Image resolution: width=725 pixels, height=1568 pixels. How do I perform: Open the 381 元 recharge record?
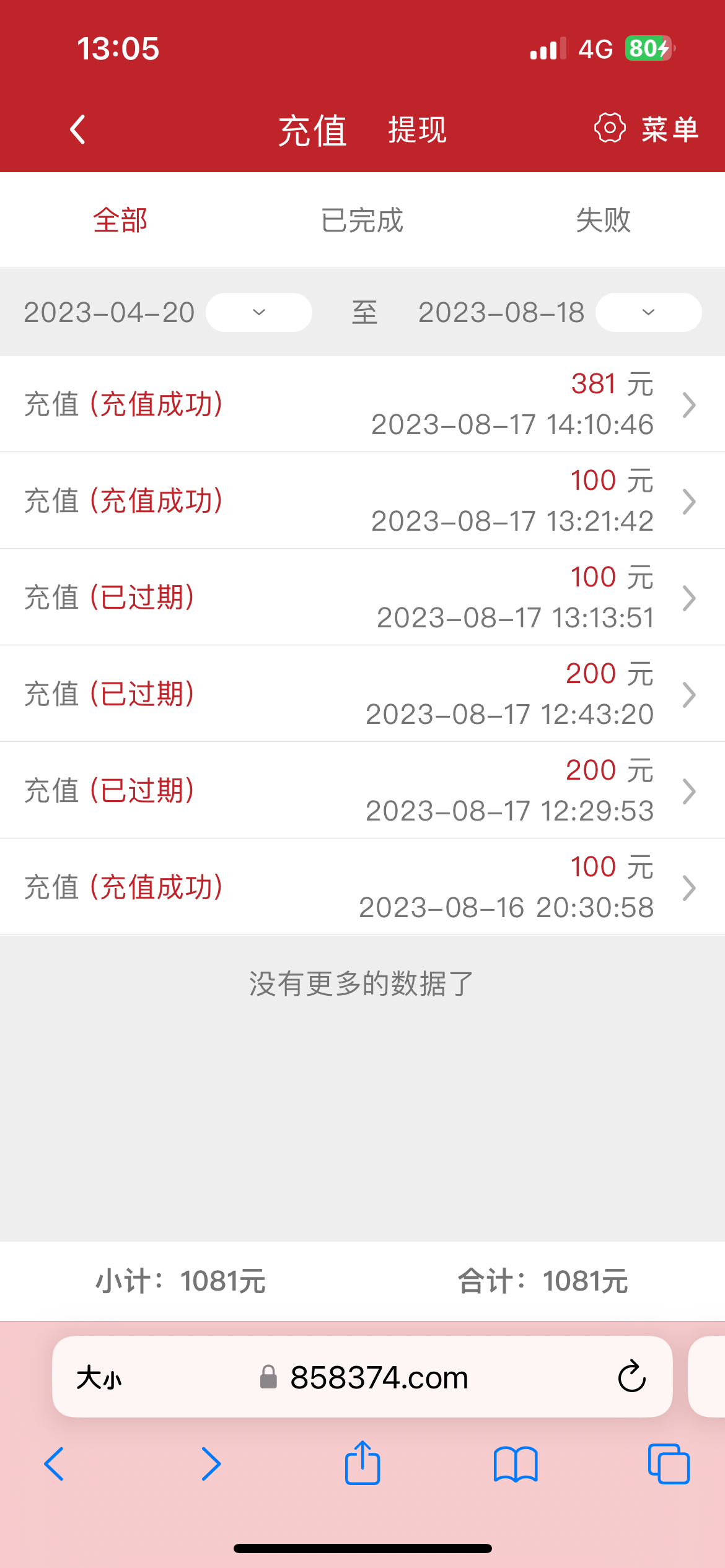[x=362, y=404]
